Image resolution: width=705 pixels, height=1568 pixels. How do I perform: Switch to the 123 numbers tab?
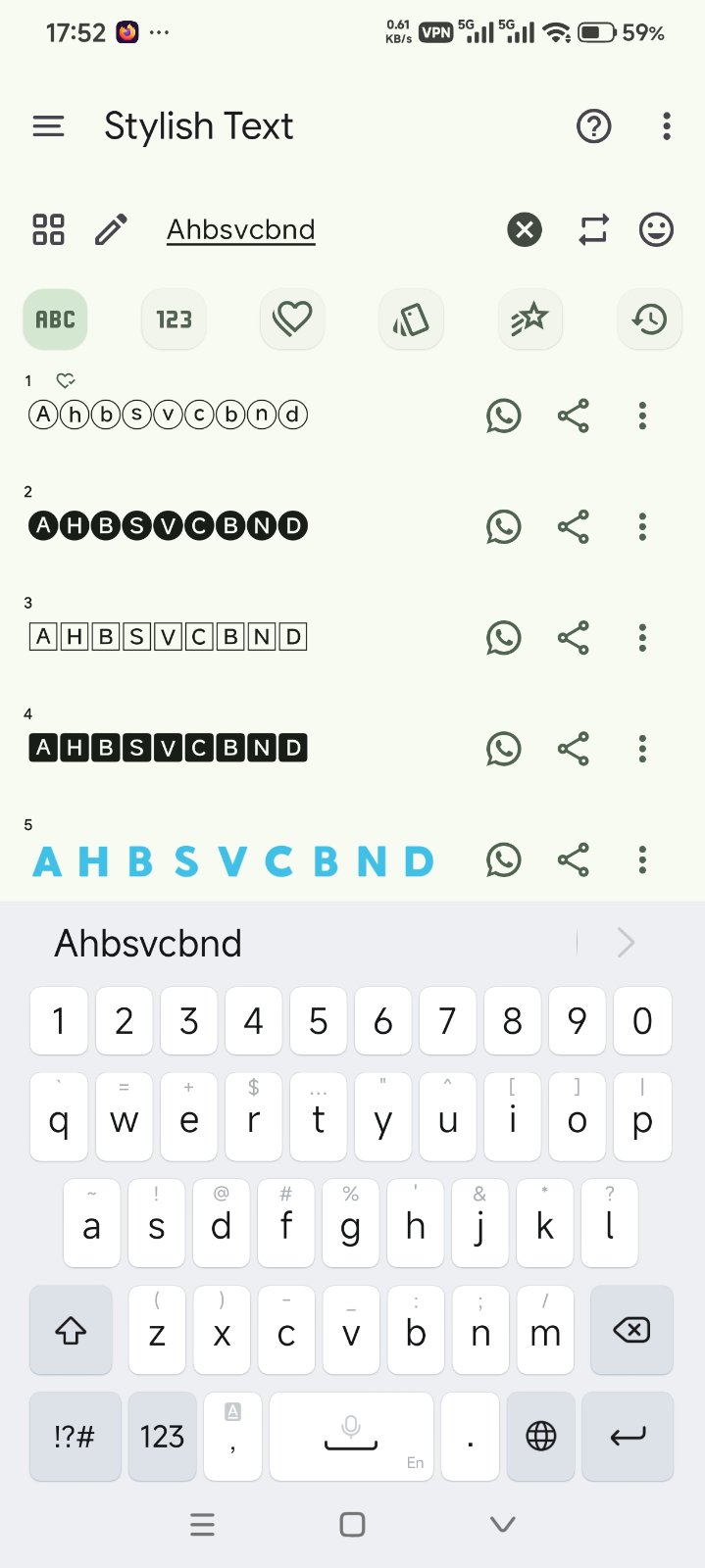tap(174, 319)
